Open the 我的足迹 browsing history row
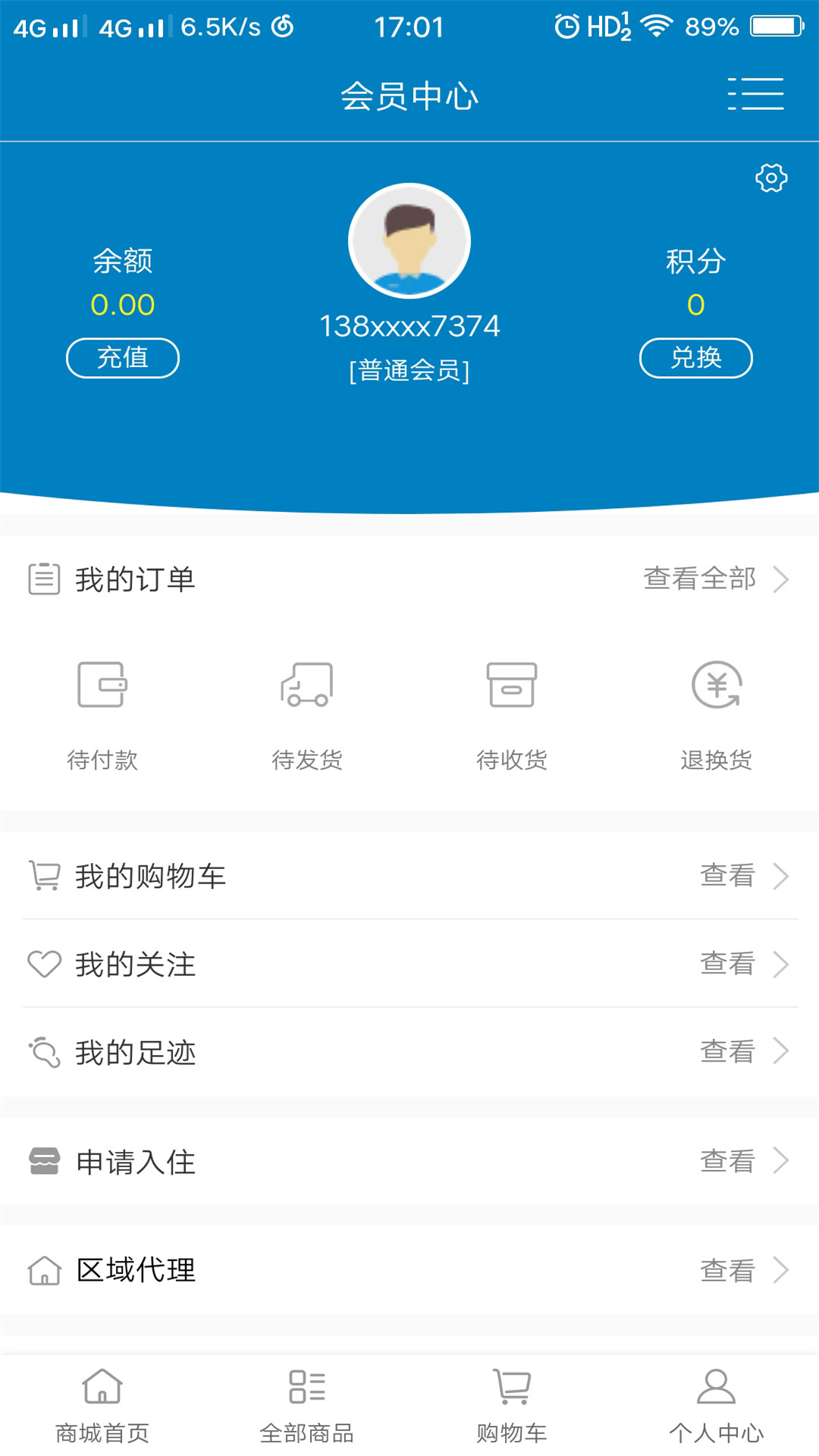 [x=409, y=1052]
